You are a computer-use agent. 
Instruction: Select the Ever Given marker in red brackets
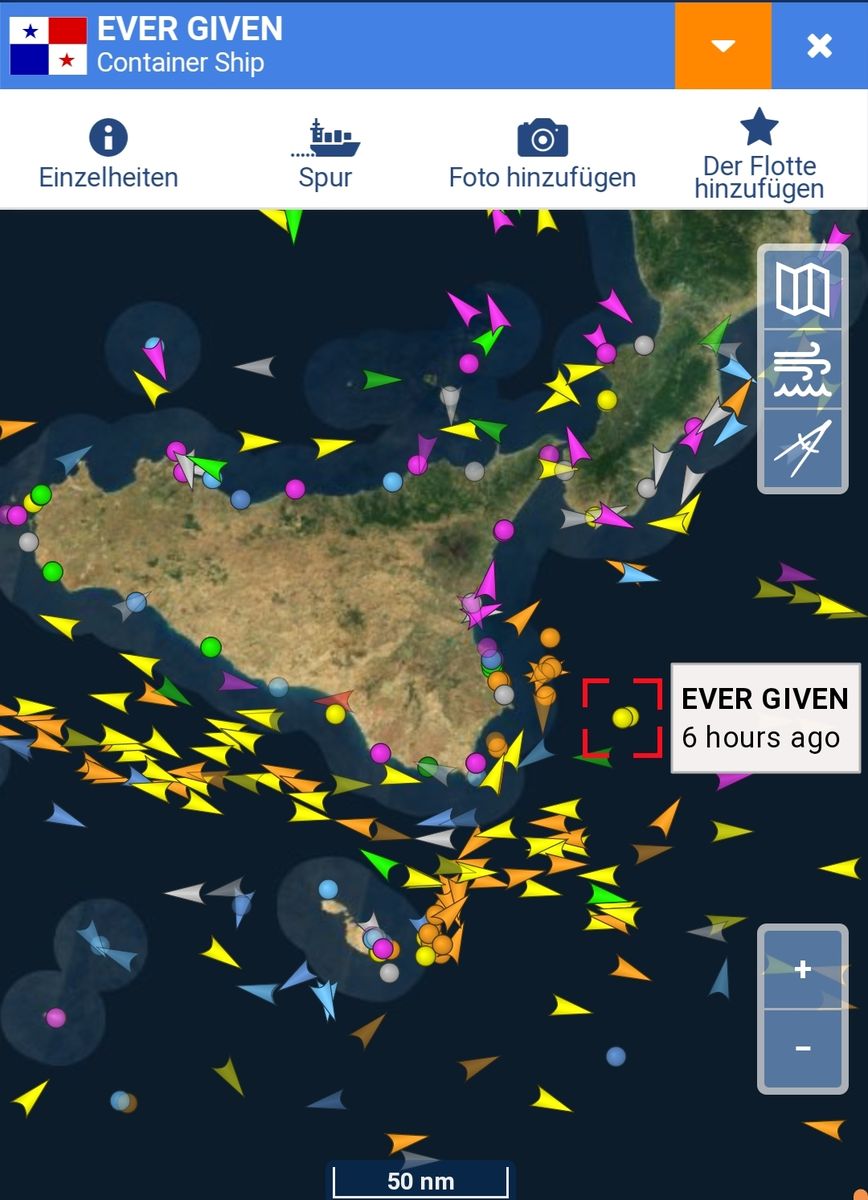pos(623,717)
